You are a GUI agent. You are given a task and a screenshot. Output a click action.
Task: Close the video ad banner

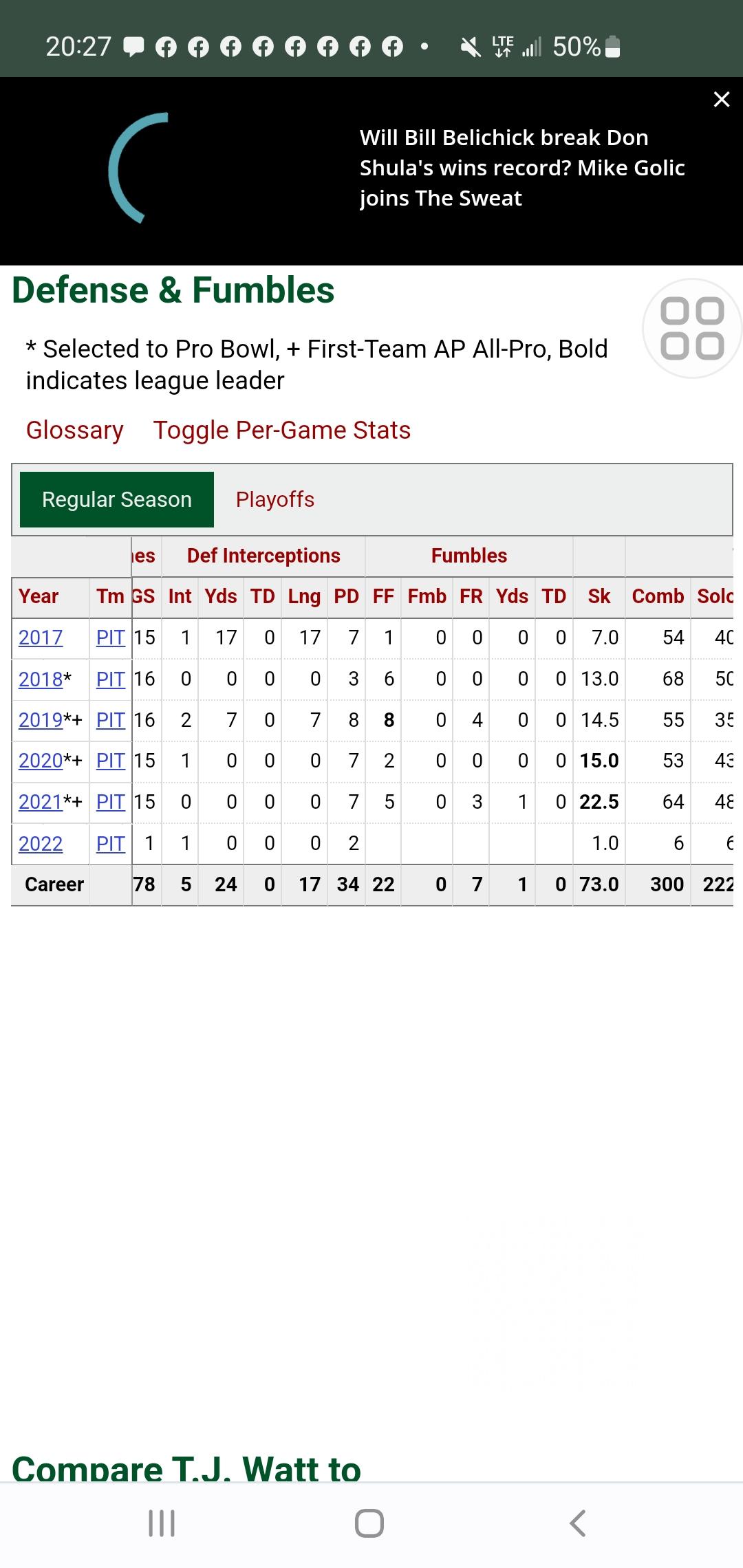721,100
